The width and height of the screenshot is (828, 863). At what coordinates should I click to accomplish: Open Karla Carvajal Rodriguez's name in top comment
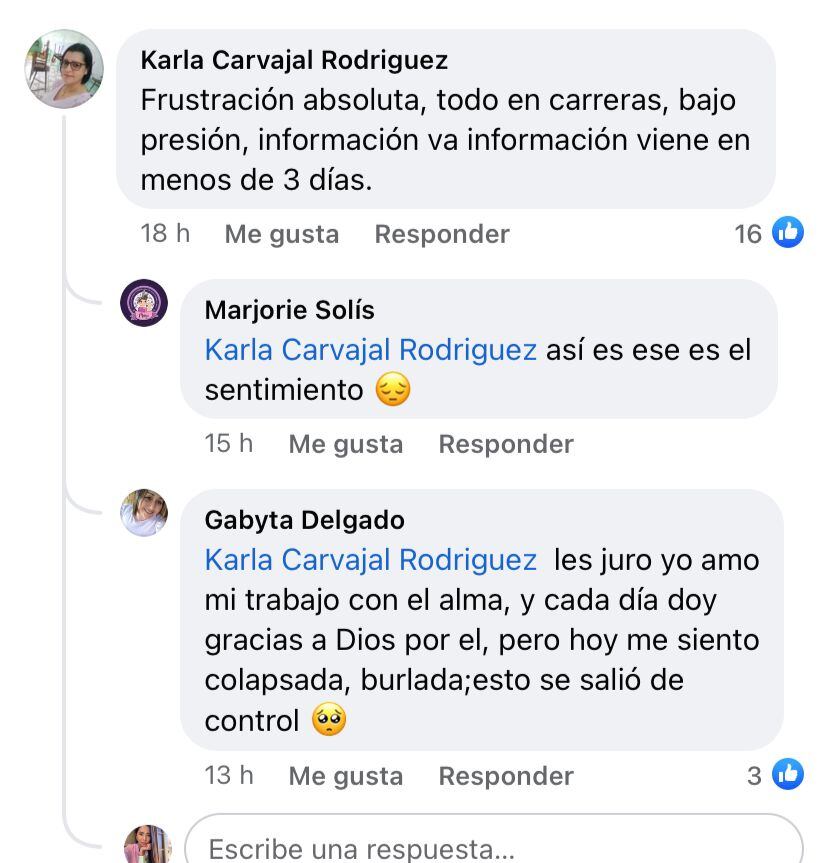pyautogui.click(x=294, y=60)
